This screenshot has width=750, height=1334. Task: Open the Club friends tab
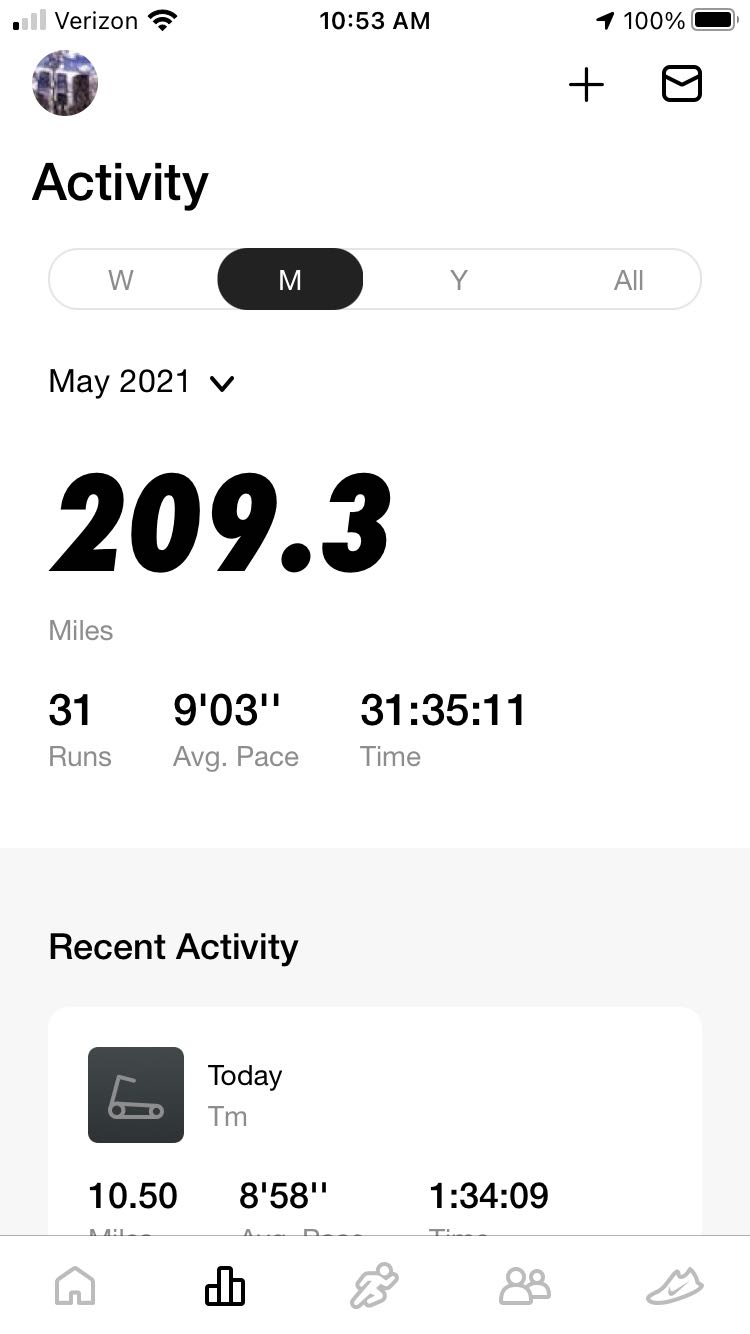coord(525,1285)
